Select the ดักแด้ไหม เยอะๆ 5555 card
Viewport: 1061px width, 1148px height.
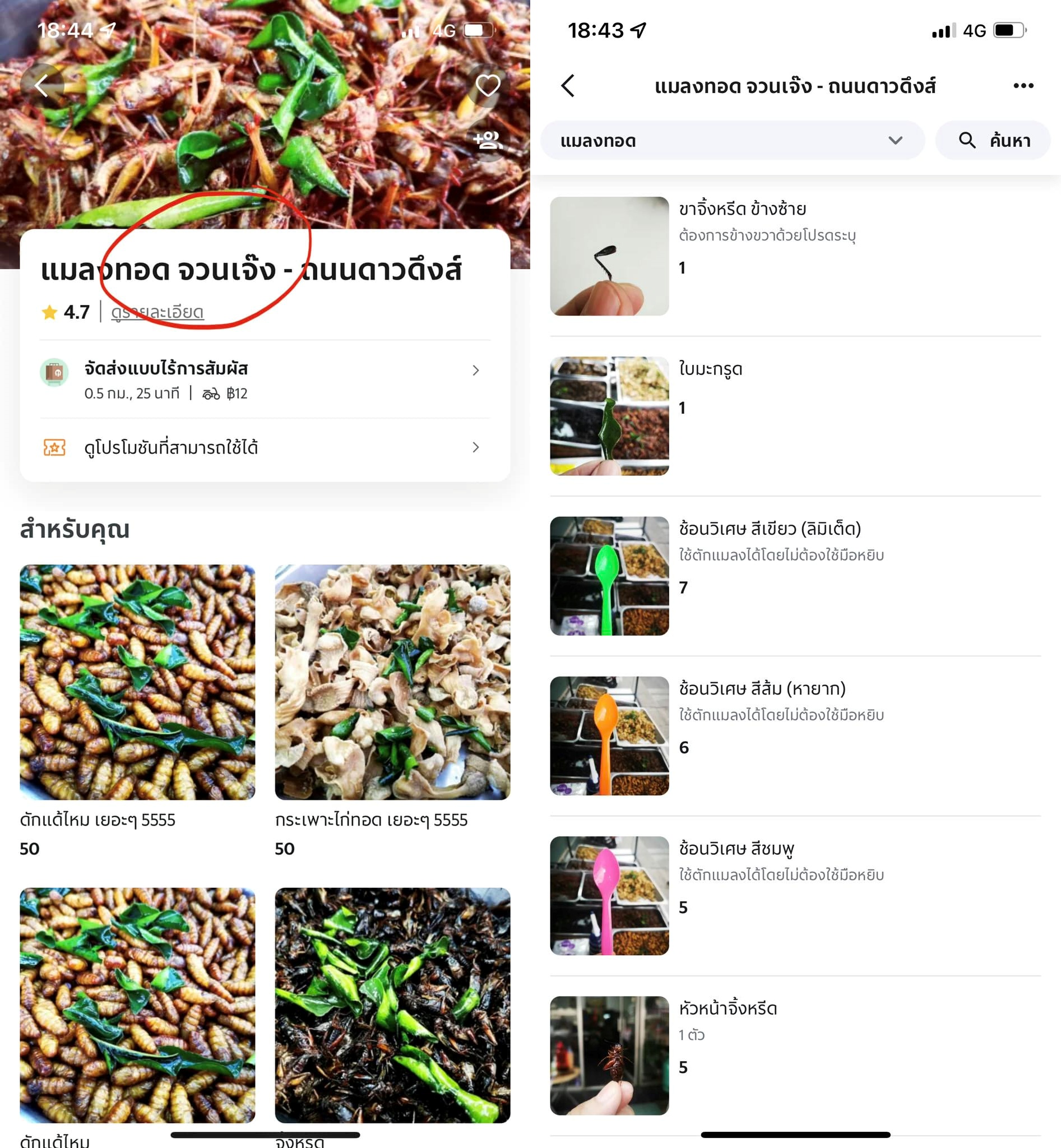click(137, 682)
